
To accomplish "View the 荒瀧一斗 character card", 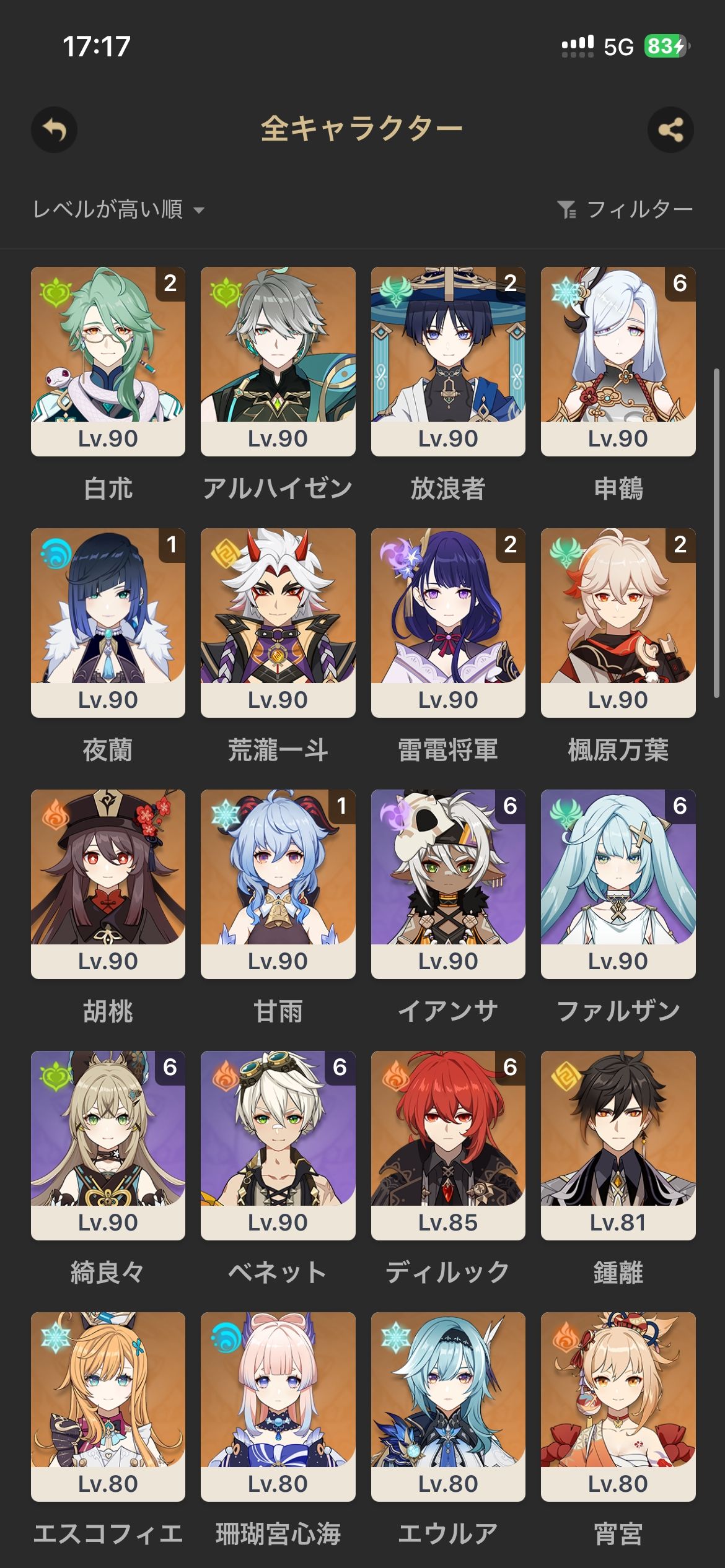I will click(x=278, y=622).
